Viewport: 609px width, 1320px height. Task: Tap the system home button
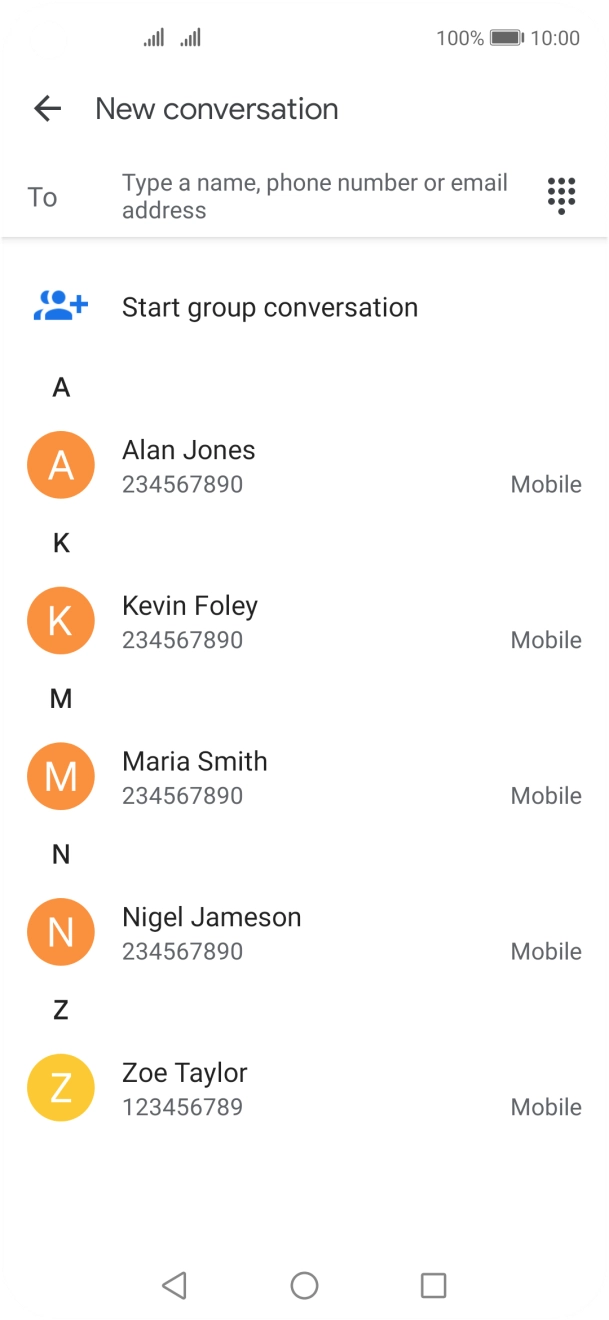(304, 1285)
